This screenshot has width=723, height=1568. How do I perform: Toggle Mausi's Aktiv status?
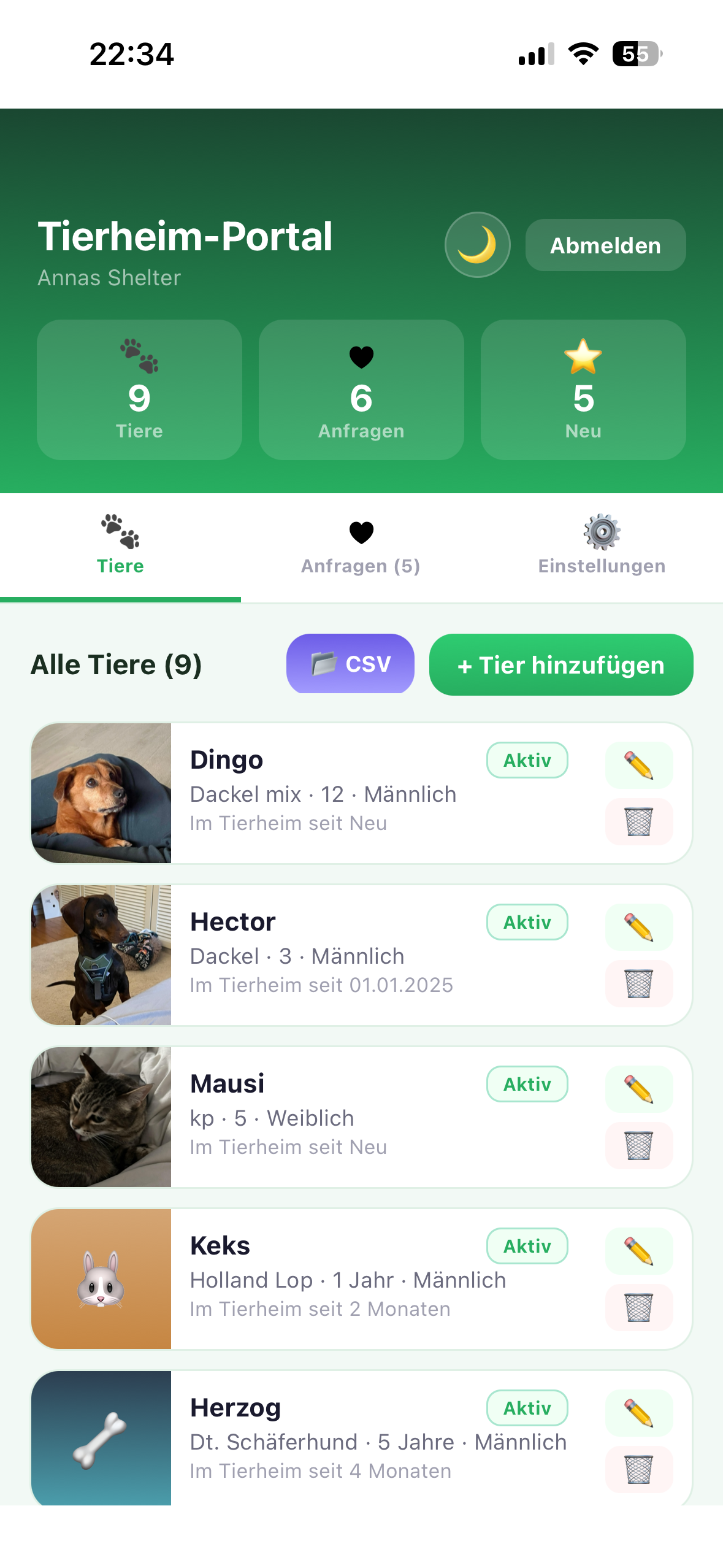point(527,1084)
